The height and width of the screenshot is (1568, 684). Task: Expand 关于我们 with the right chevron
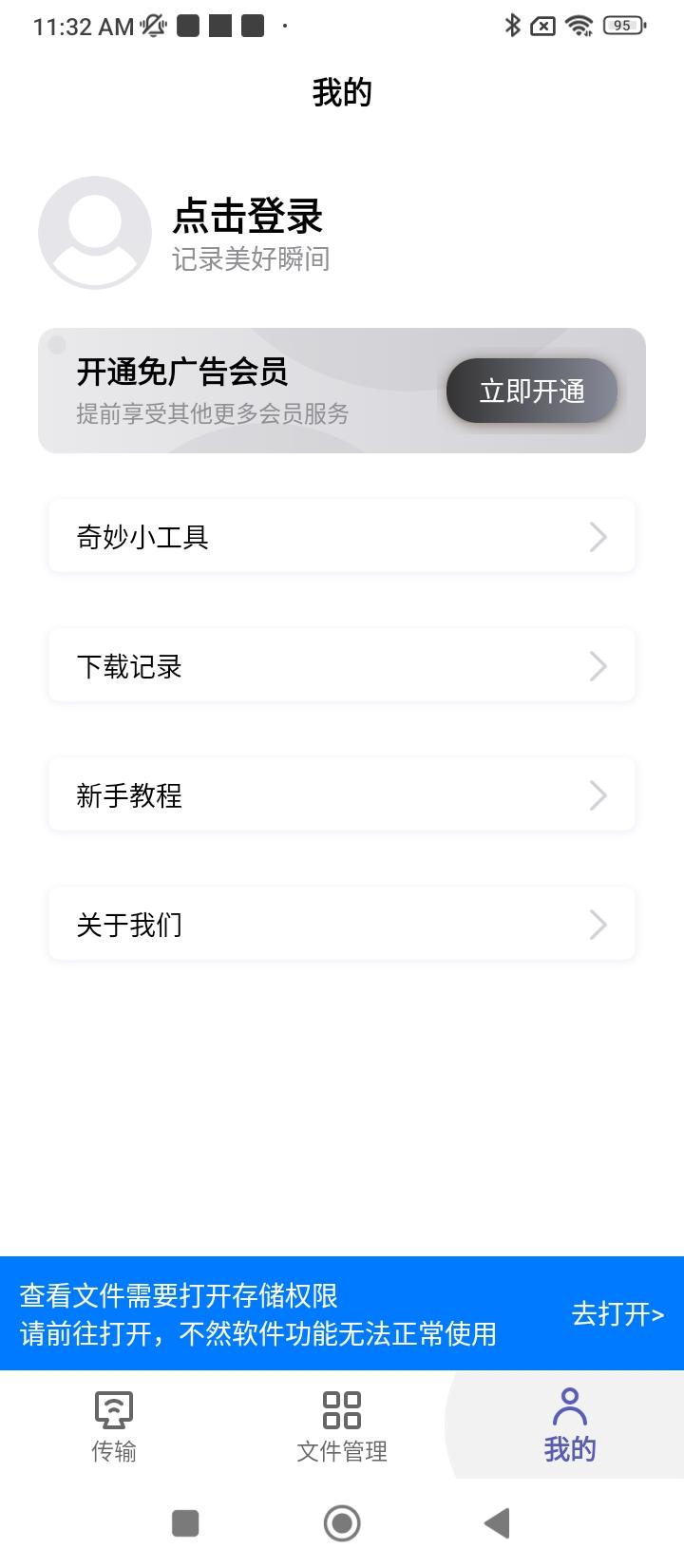click(x=598, y=924)
